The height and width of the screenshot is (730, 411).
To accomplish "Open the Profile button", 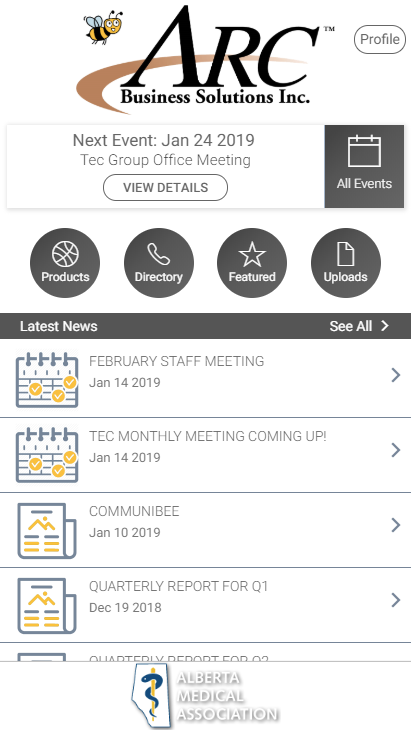I will pyautogui.click(x=380, y=40).
